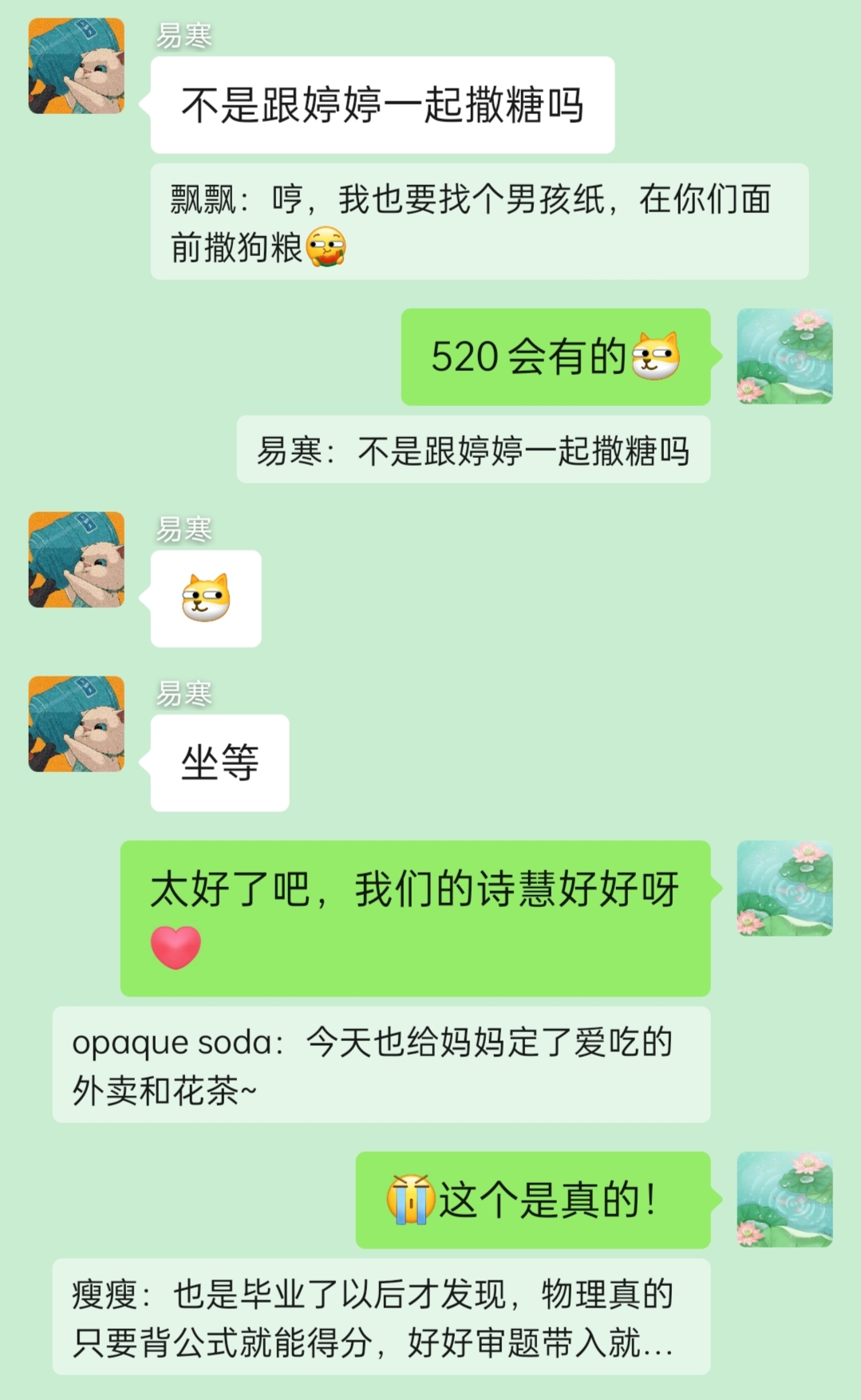Open the quoted opaque soda message
861x1400 pixels.
coord(381,1065)
